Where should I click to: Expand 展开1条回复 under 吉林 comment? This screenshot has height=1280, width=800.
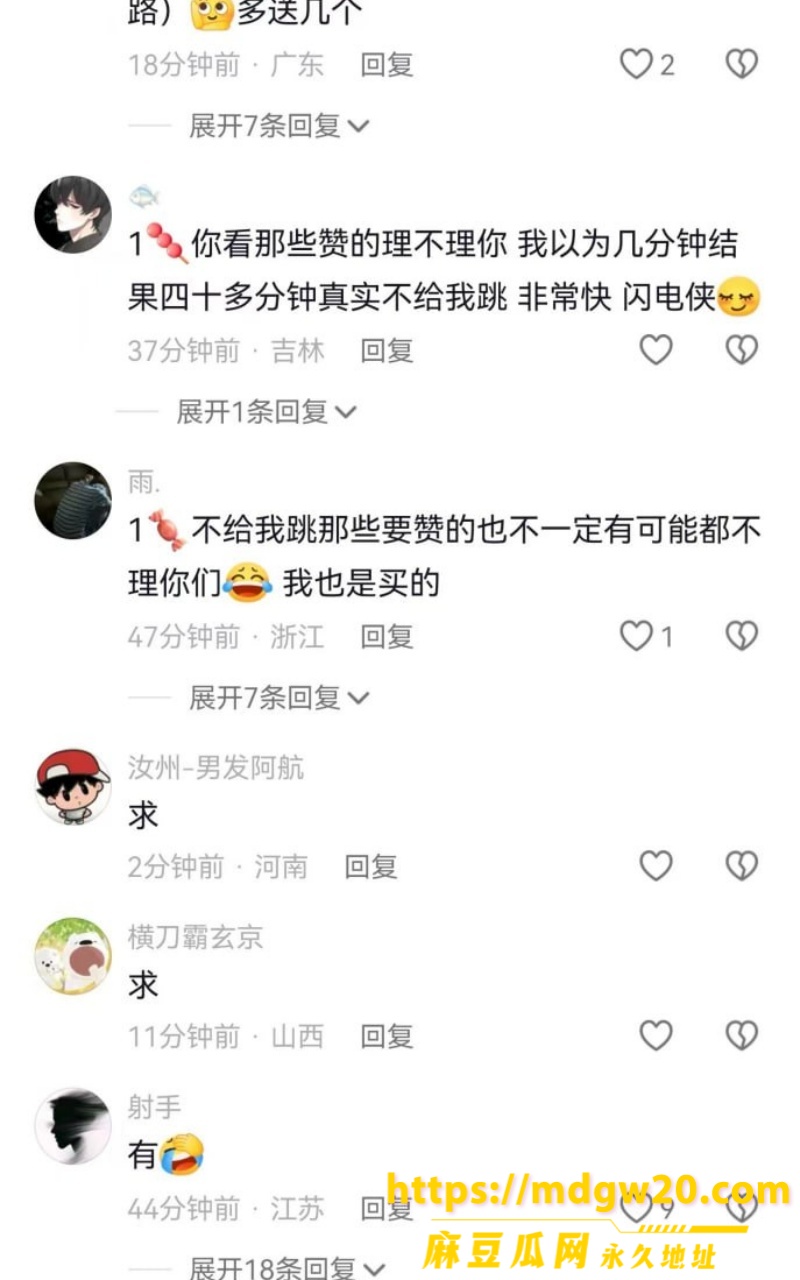pos(266,411)
